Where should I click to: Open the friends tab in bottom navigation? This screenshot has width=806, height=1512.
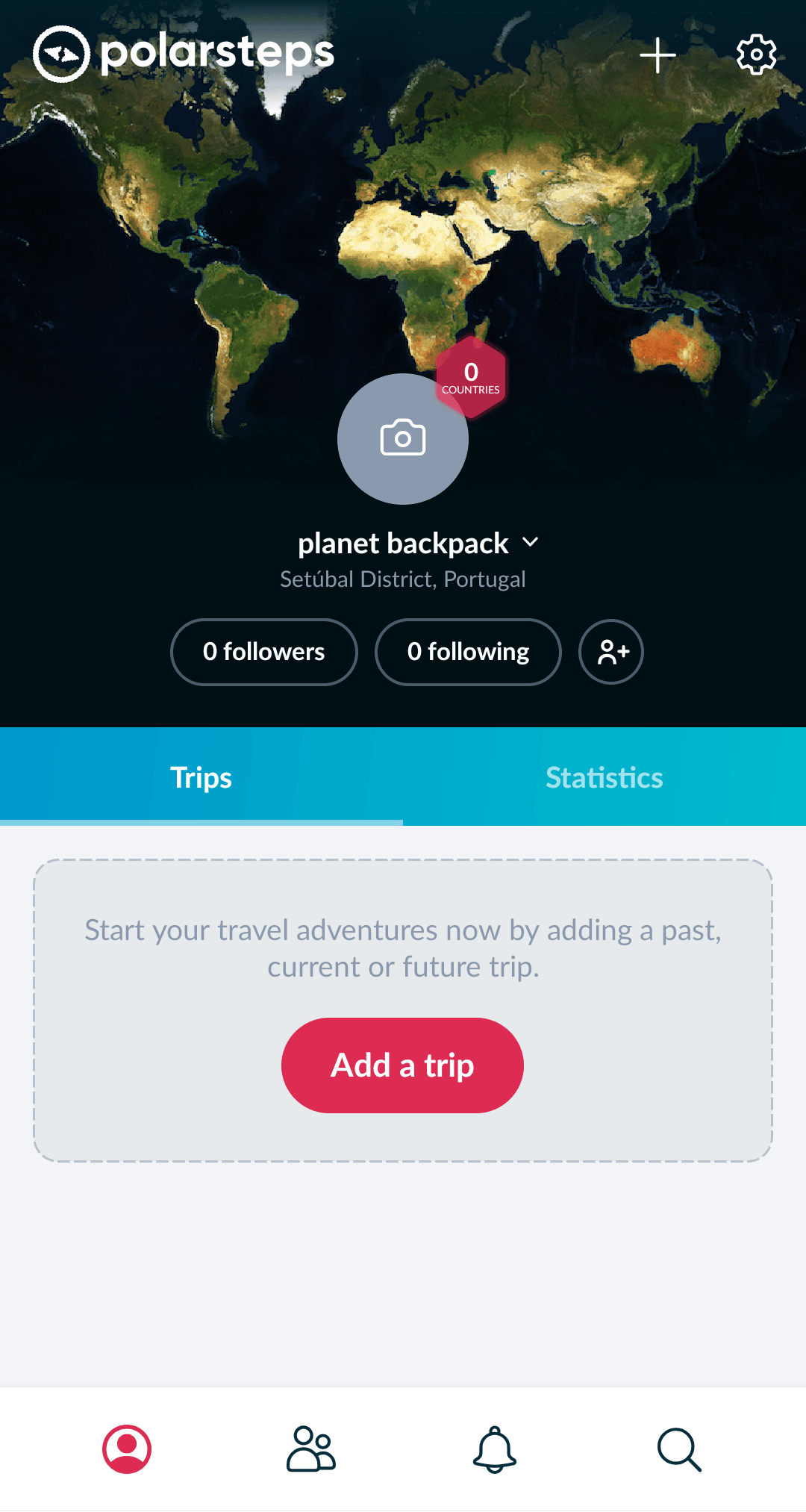pyautogui.click(x=311, y=1449)
